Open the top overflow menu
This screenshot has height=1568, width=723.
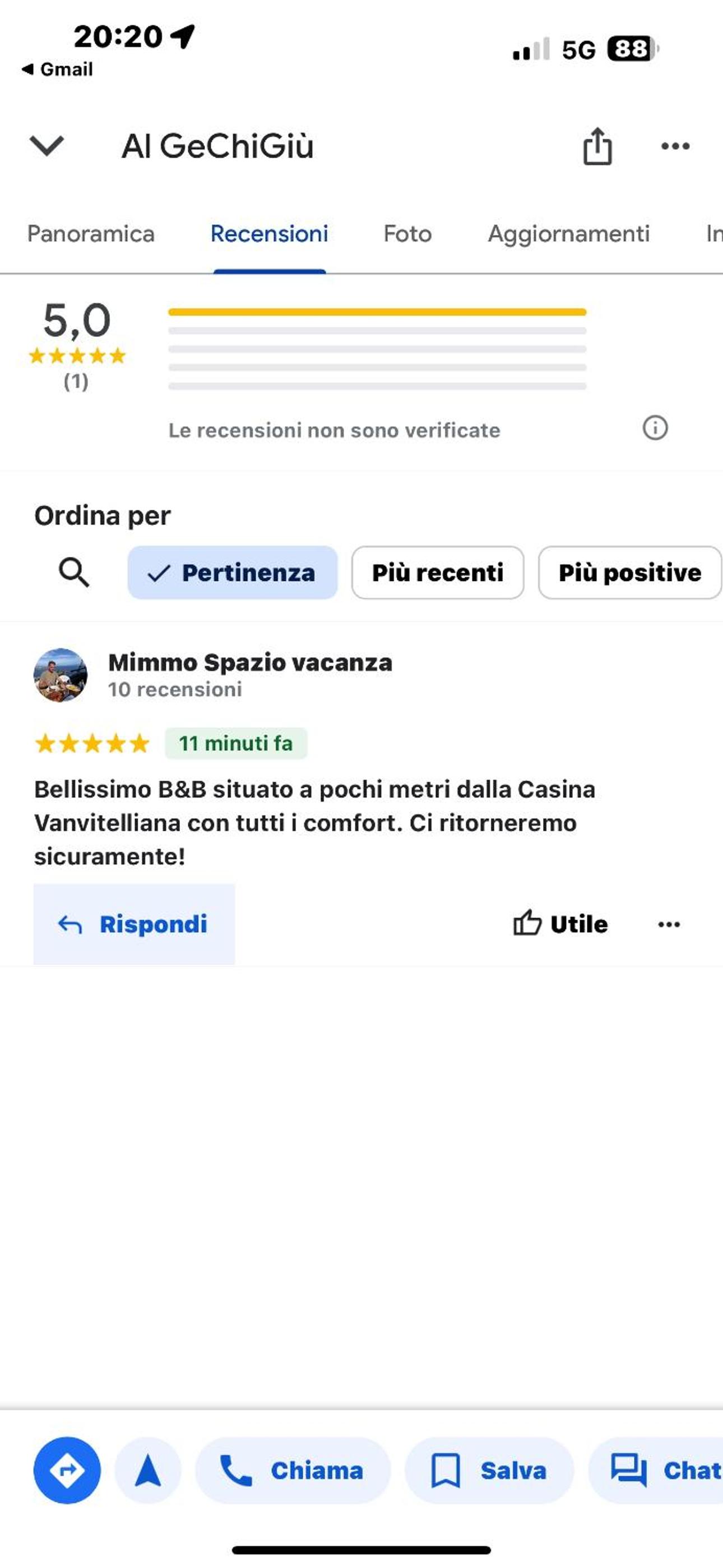pyautogui.click(x=675, y=146)
